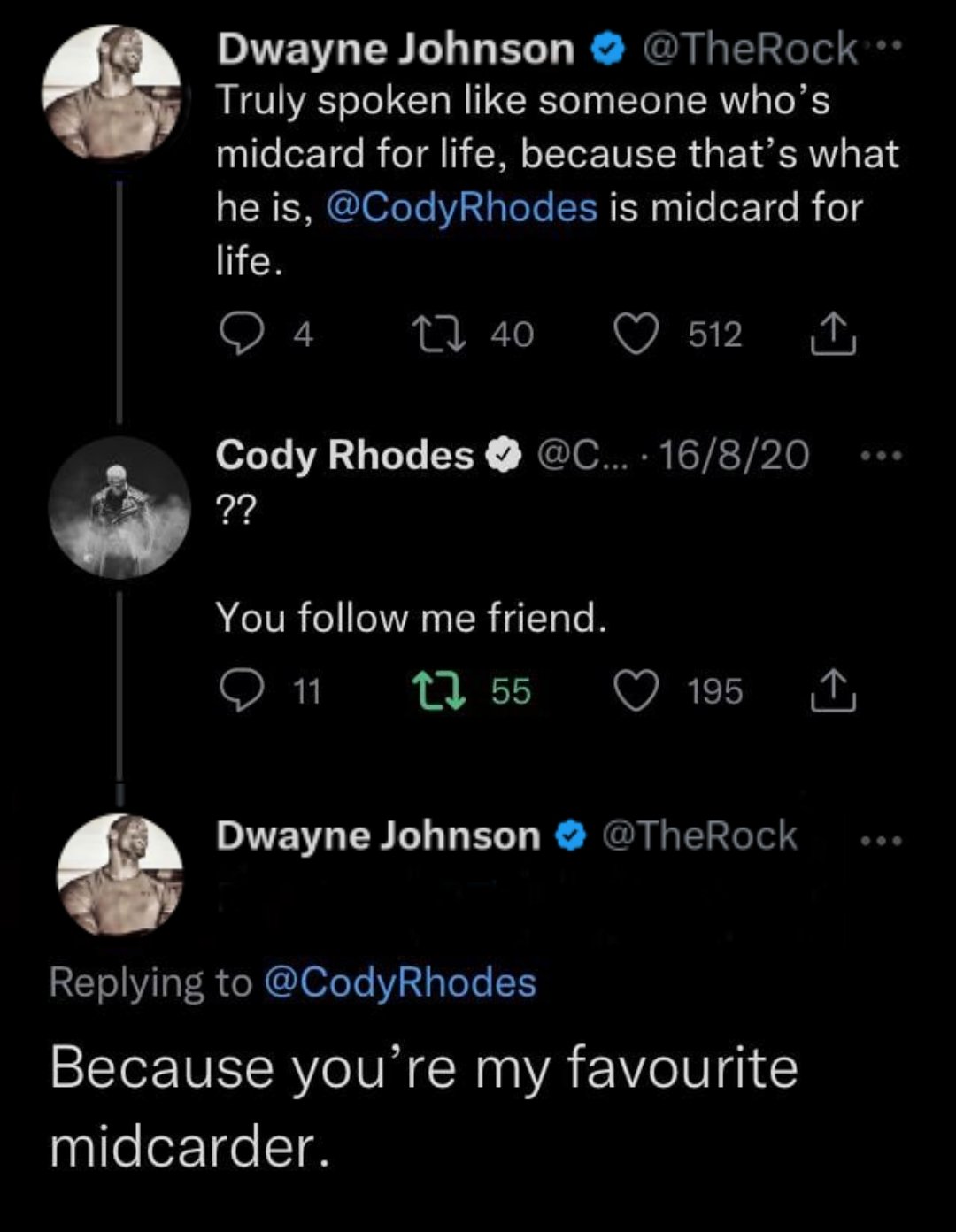This screenshot has width=956, height=1232.
Task: Share Cody Rhodes' "You follow me friend" tweet
Action: click(x=833, y=691)
